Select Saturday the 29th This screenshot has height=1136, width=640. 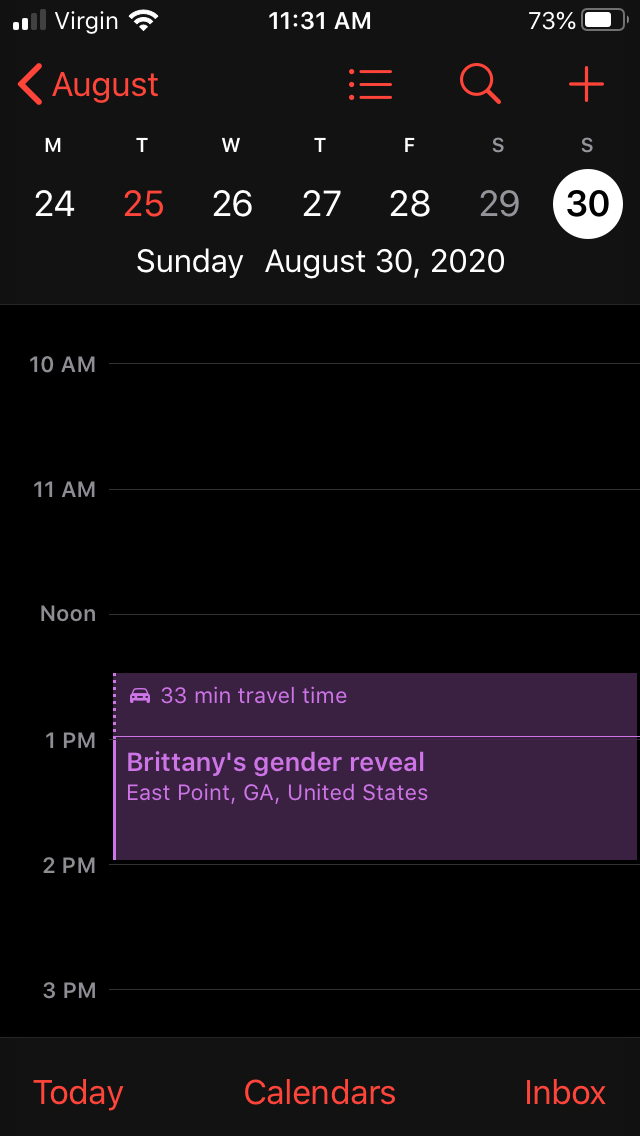(498, 204)
